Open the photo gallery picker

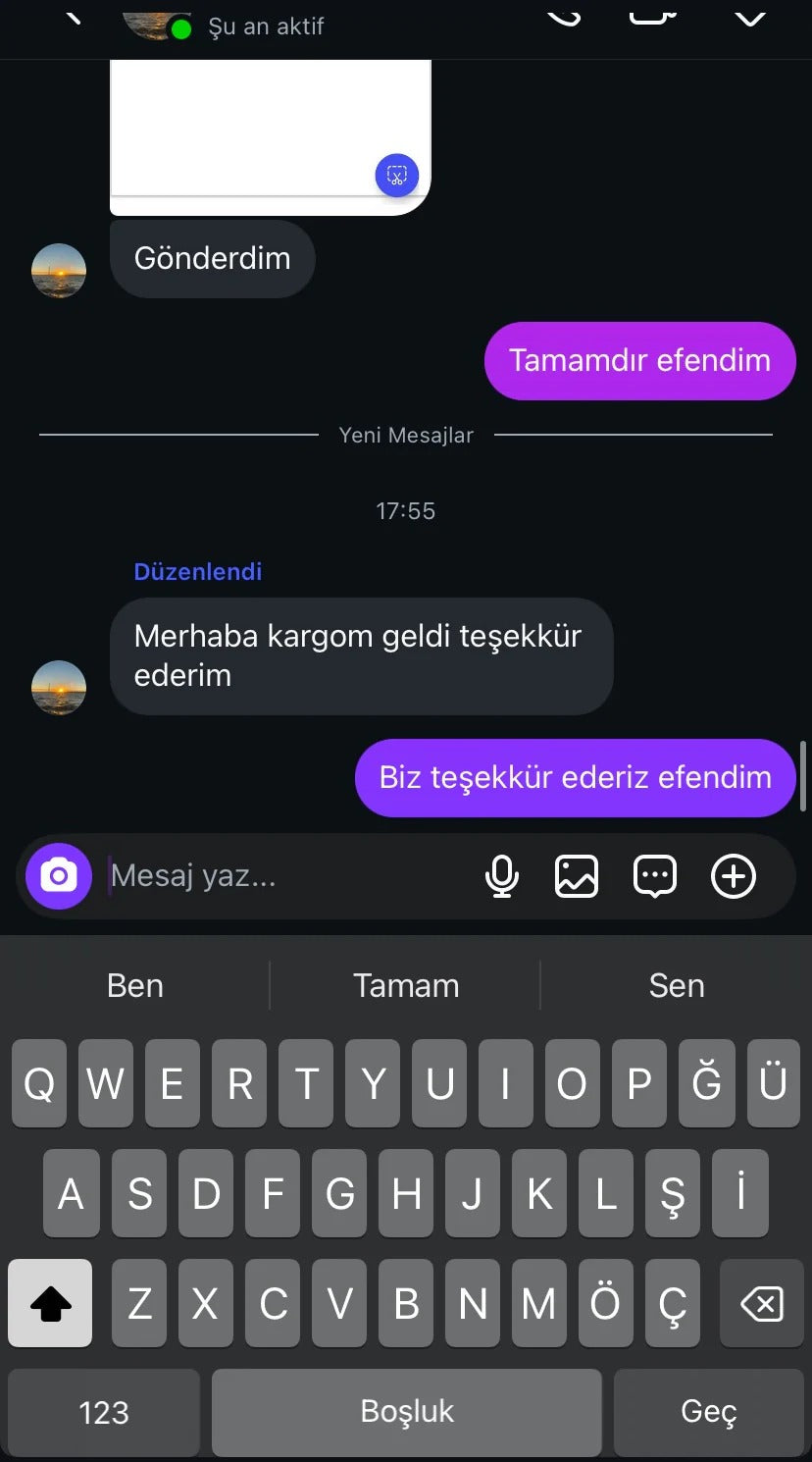(577, 875)
